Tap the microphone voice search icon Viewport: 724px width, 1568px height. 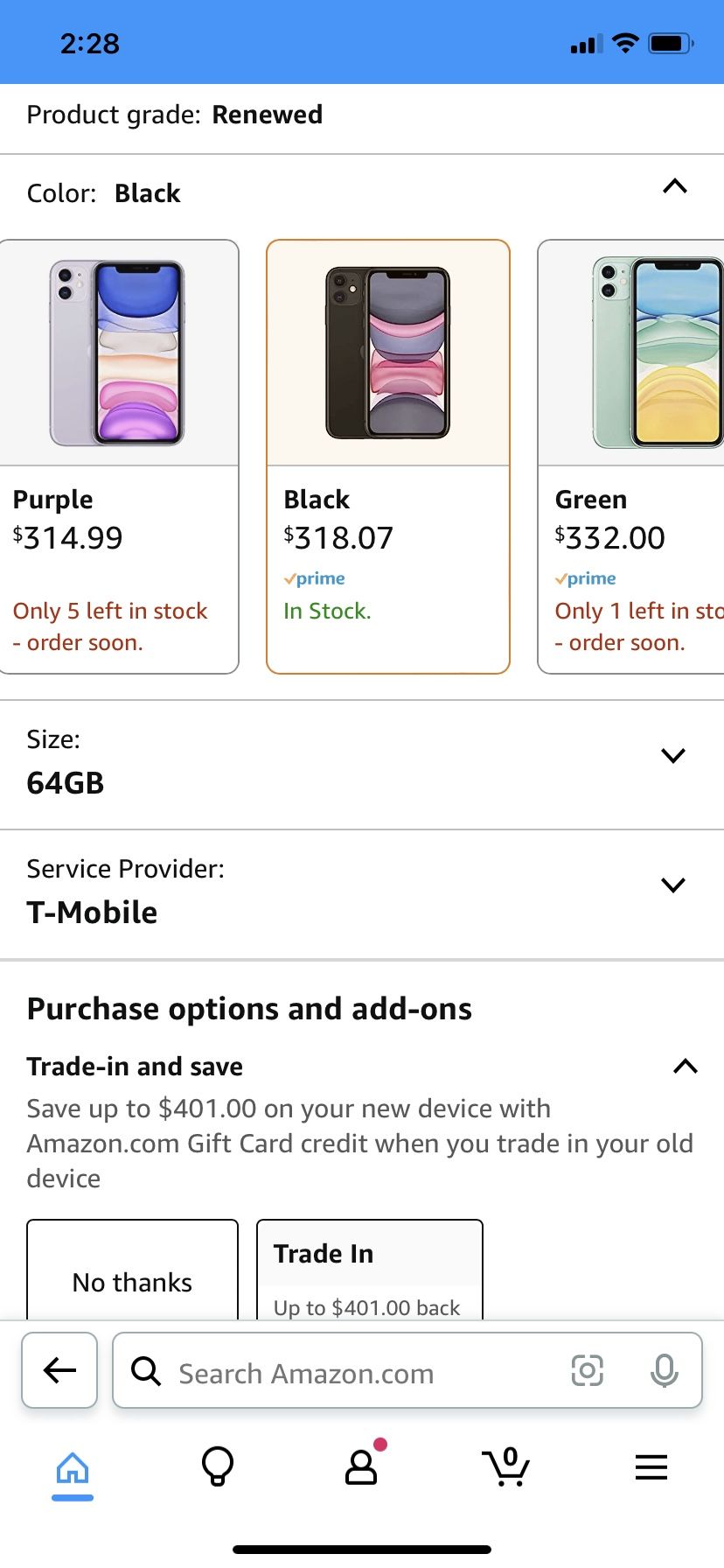point(665,1371)
